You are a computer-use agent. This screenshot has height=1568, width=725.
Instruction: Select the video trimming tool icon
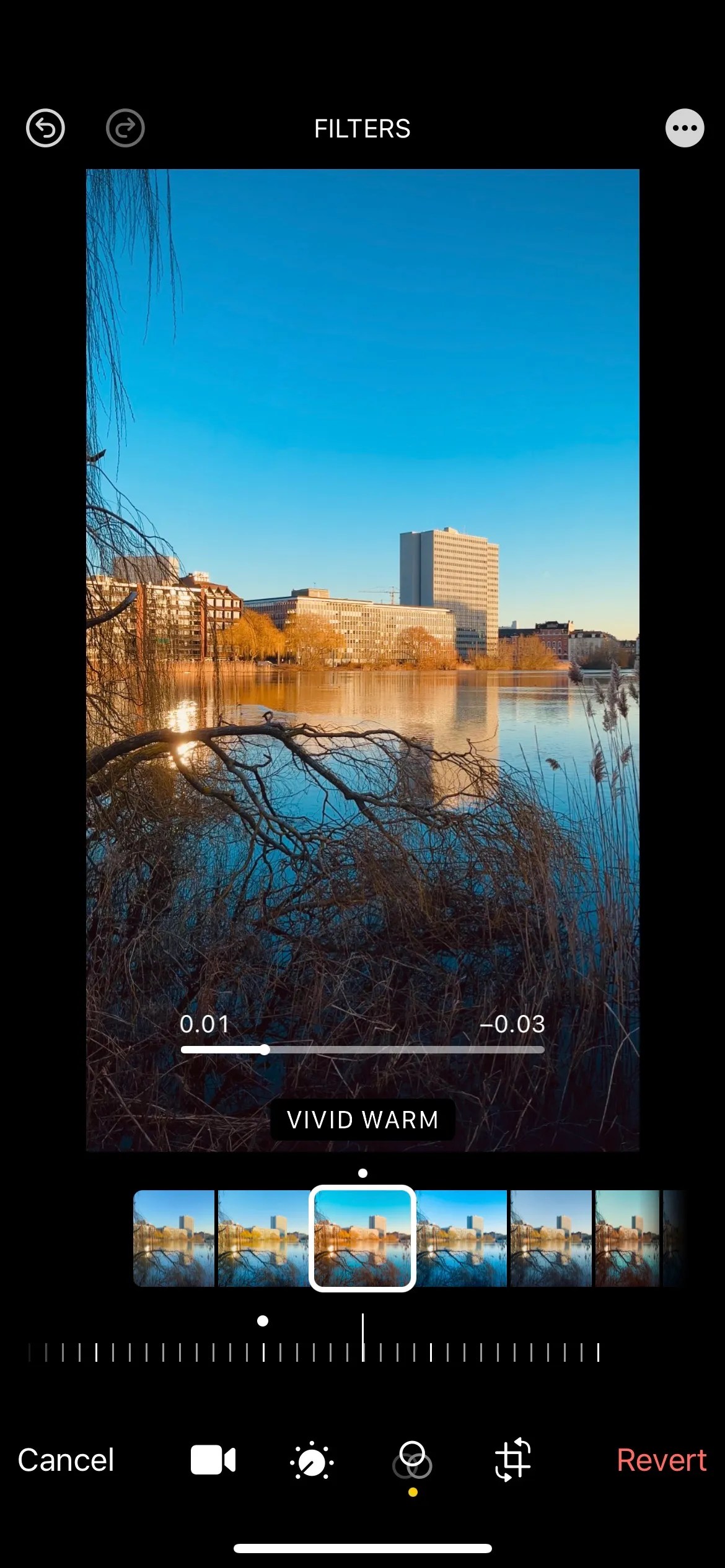(213, 1460)
